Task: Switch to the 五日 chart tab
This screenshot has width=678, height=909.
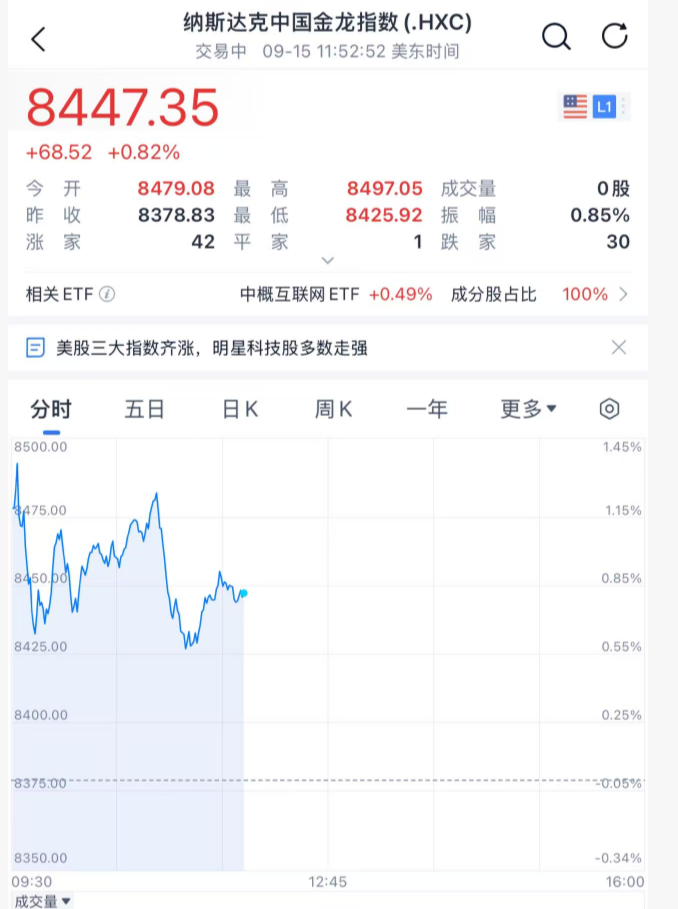Action: pos(144,409)
